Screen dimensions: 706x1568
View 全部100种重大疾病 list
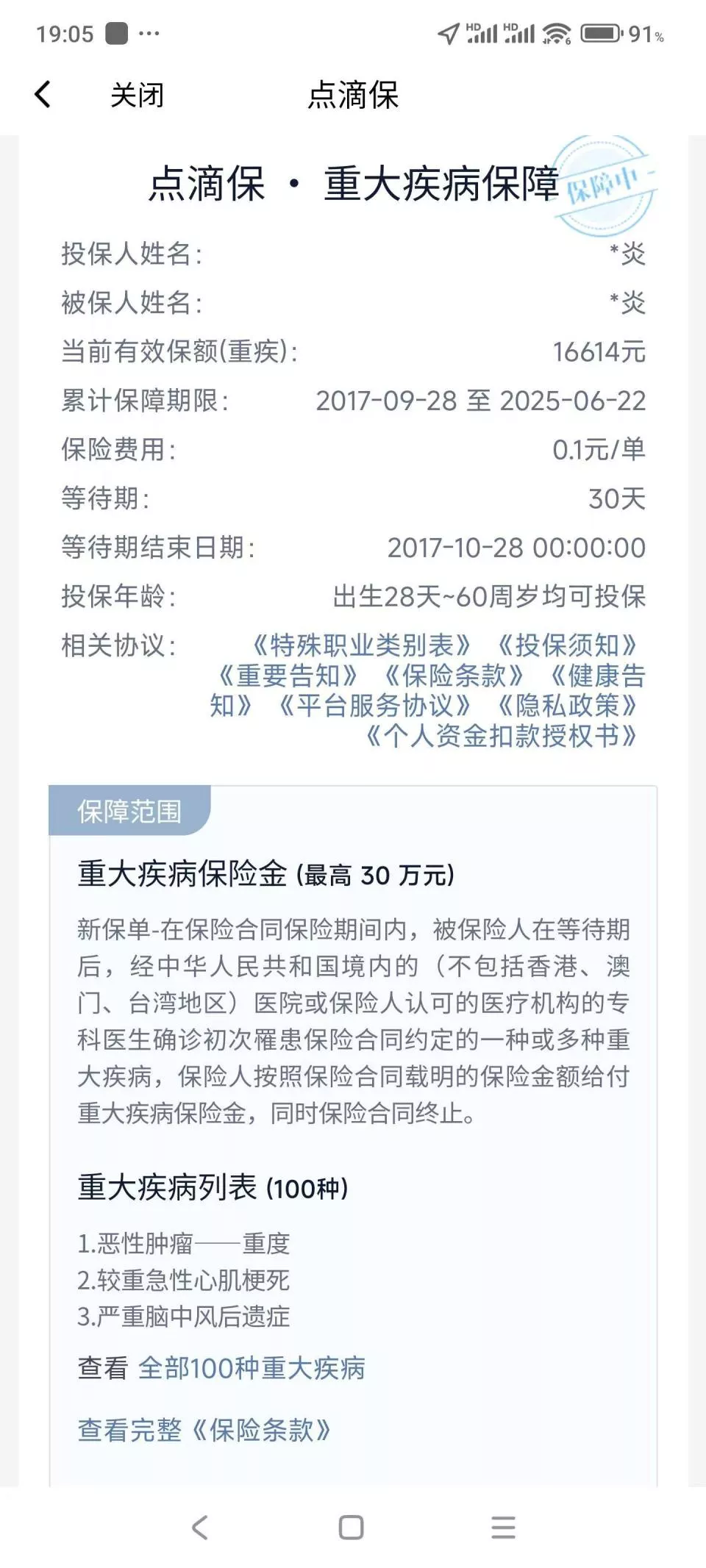pos(252,1368)
